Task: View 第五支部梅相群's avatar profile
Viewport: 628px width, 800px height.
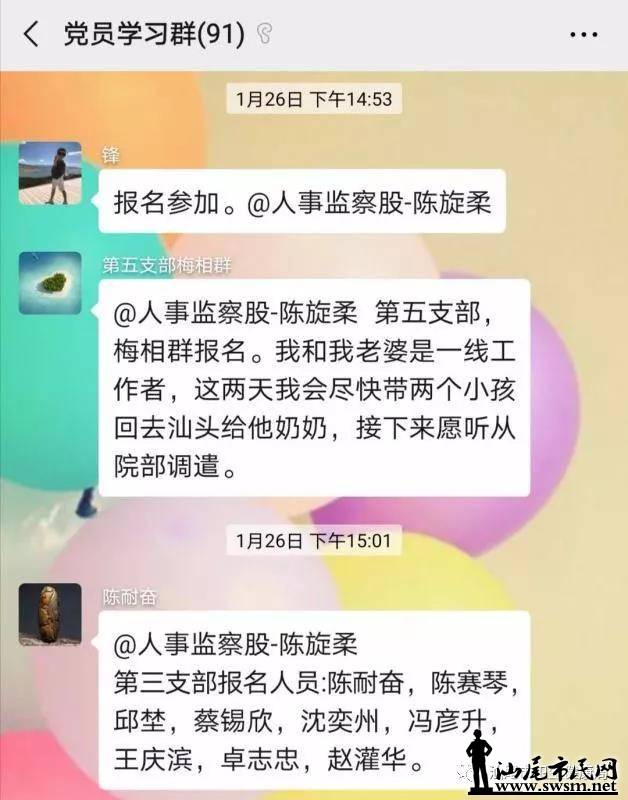Action: tap(50, 283)
